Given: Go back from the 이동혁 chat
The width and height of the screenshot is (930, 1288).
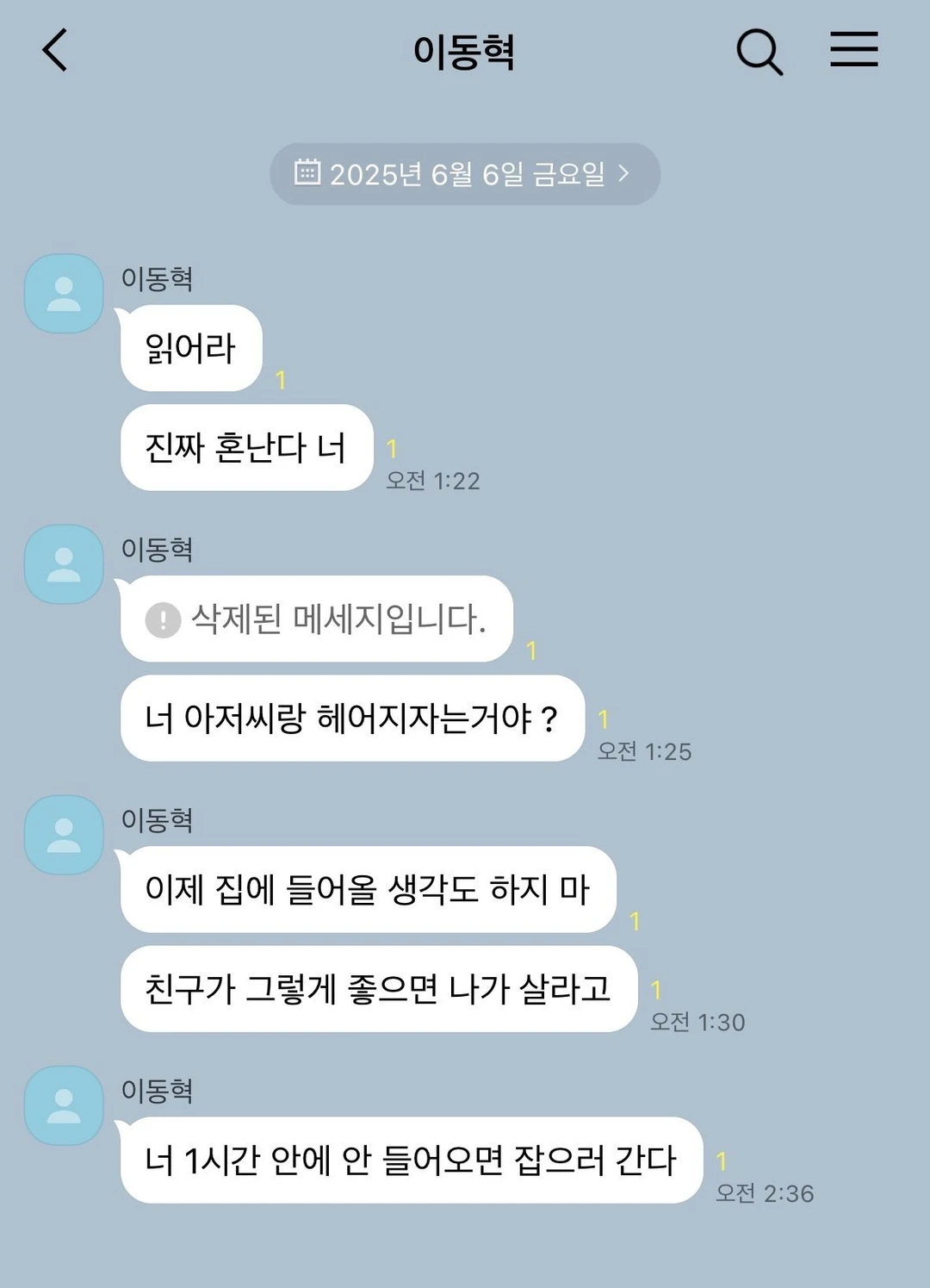Looking at the screenshot, I should [x=55, y=50].
